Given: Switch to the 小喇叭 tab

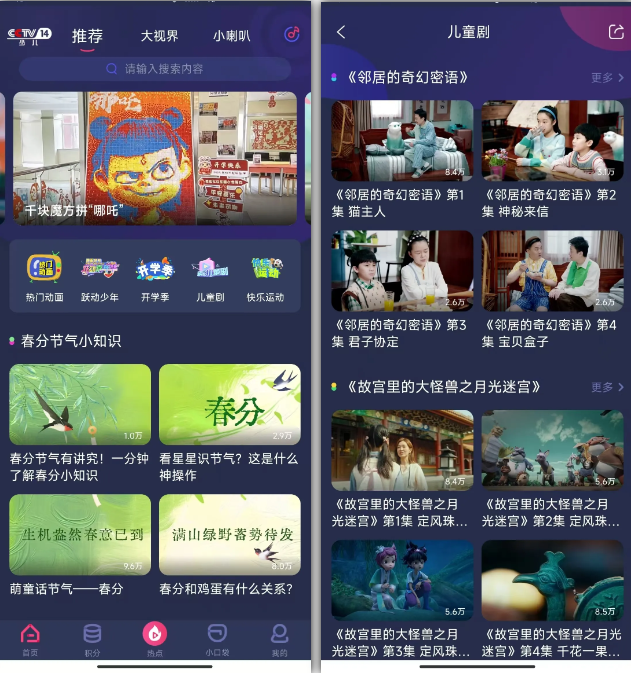Looking at the screenshot, I should [231, 36].
